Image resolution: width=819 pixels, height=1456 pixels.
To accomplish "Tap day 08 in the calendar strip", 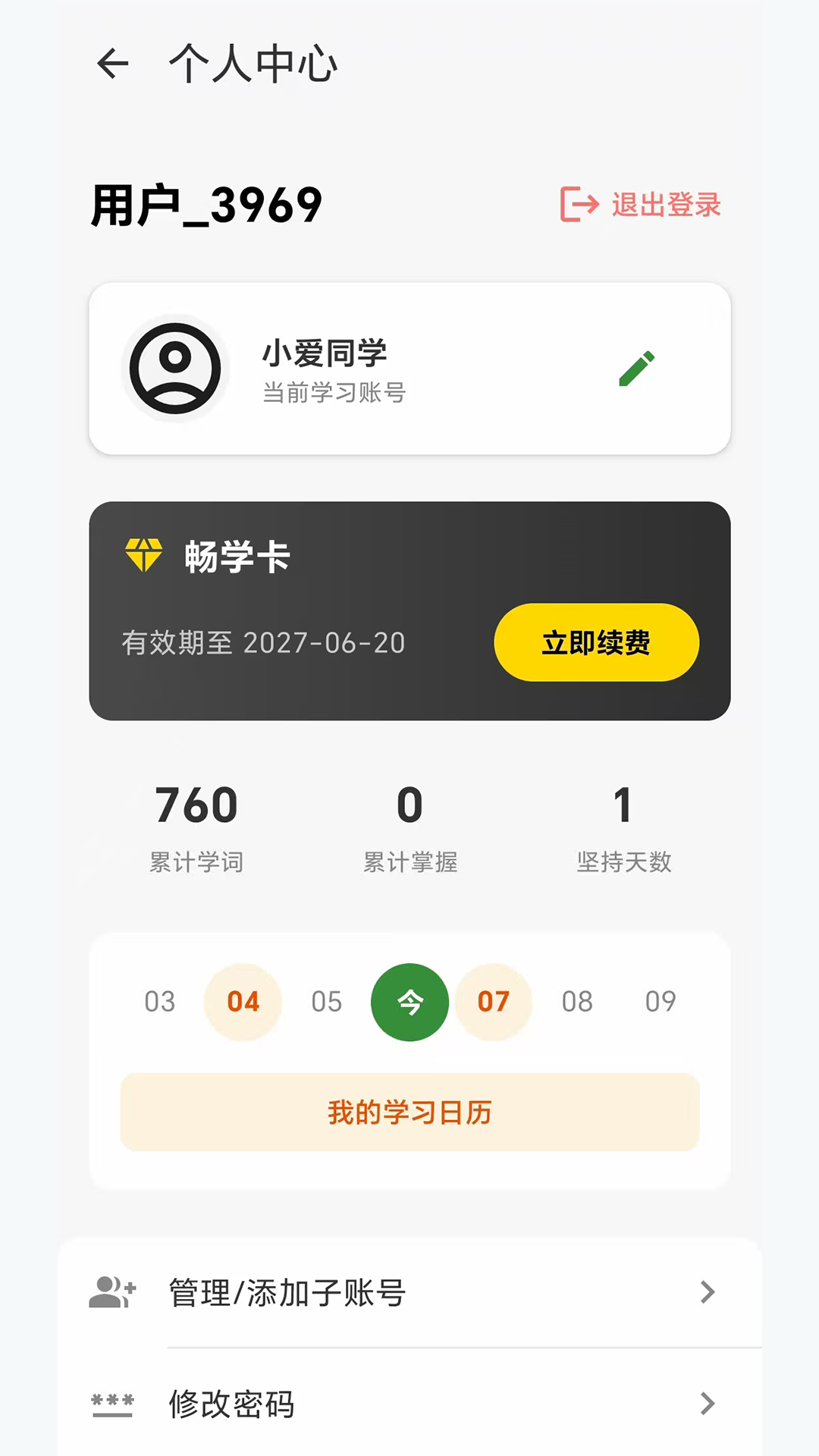I will (577, 1002).
